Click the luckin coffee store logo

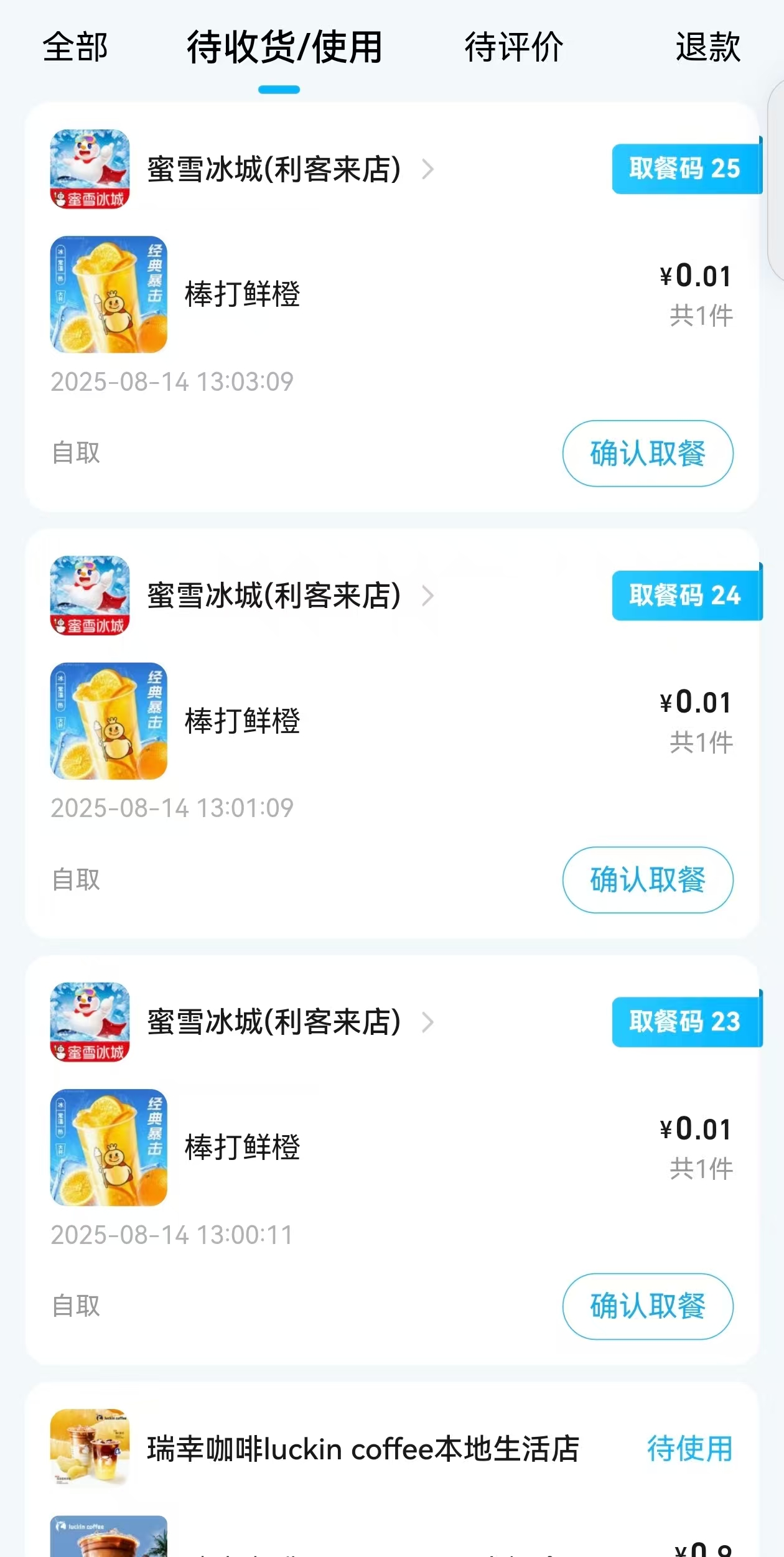[x=90, y=1450]
